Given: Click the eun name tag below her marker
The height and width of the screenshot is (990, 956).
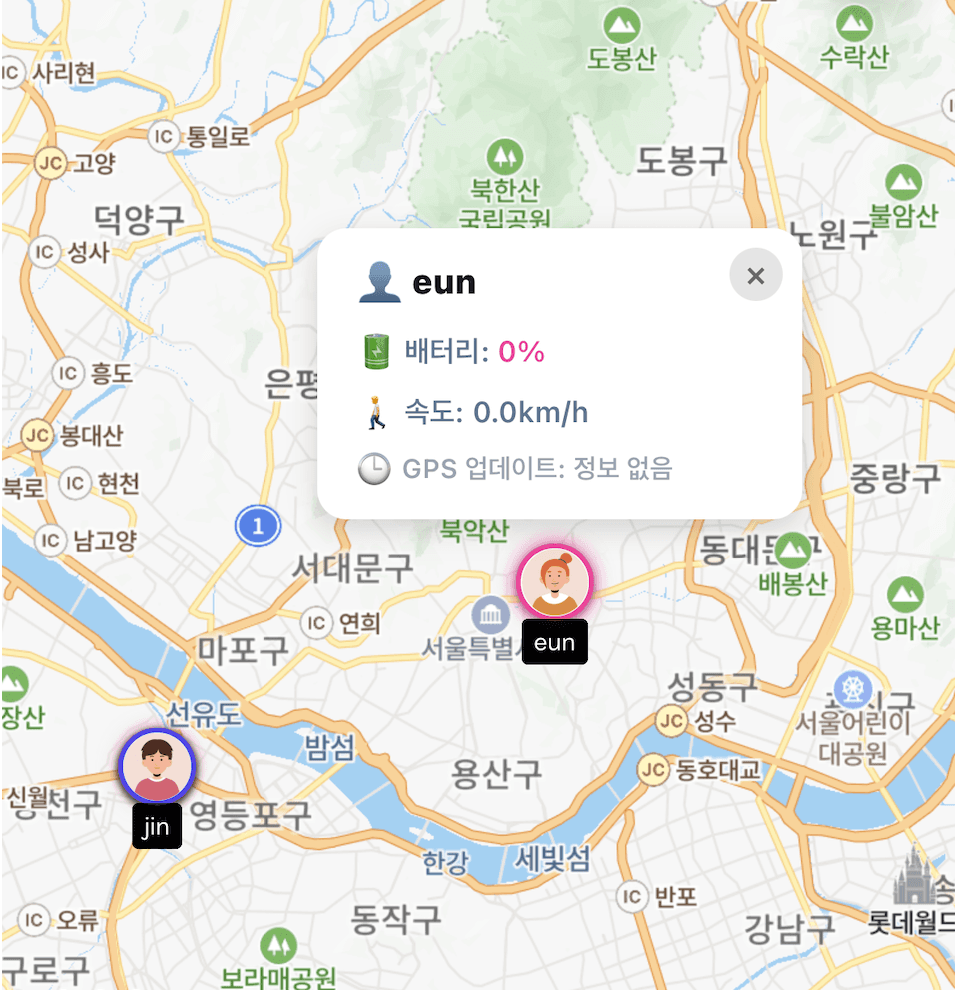Looking at the screenshot, I should [x=554, y=642].
